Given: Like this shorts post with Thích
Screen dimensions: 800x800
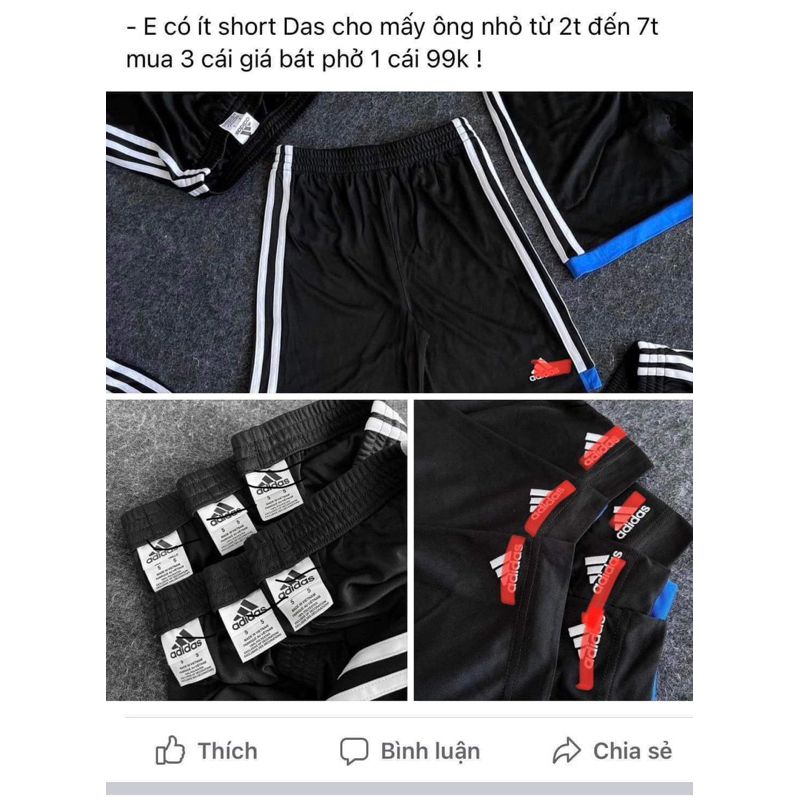Looking at the screenshot, I should pyautogui.click(x=207, y=750).
